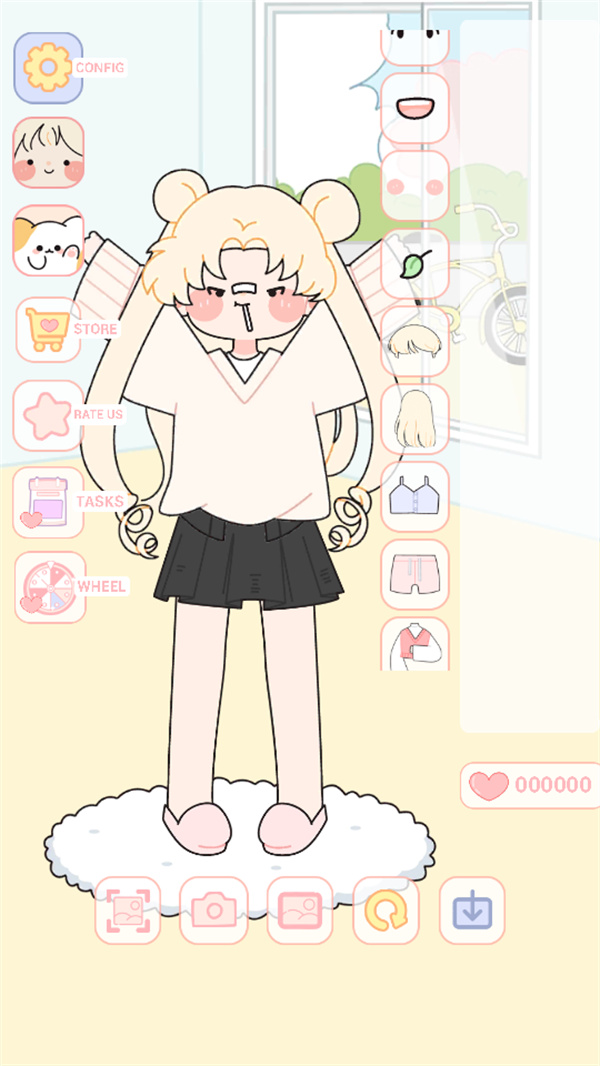
Task: Select the back hair category
Action: tap(415, 420)
